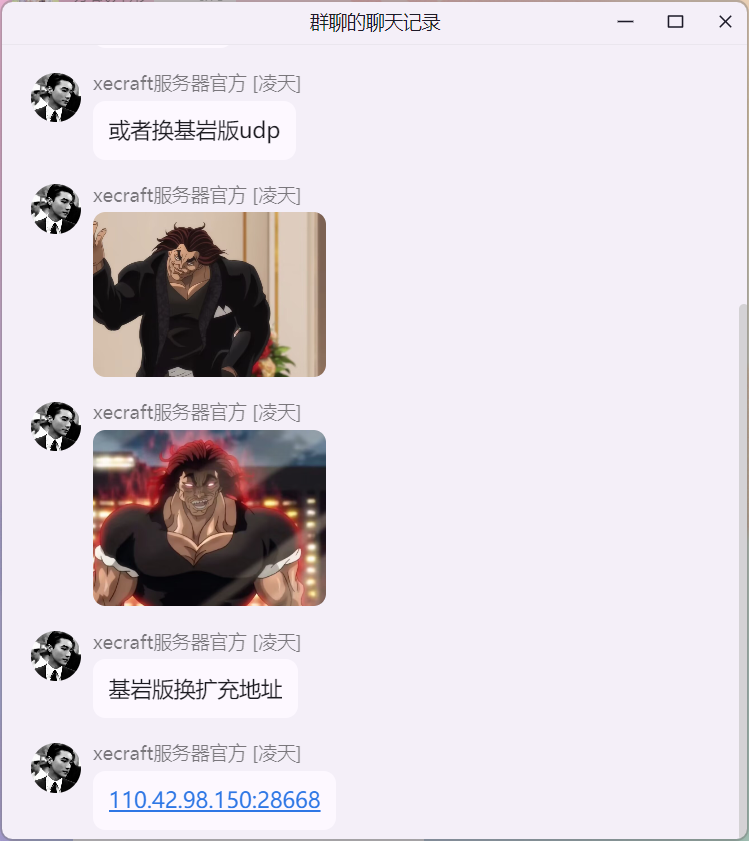
Task: Open the image of man in black coat
Action: (209, 294)
